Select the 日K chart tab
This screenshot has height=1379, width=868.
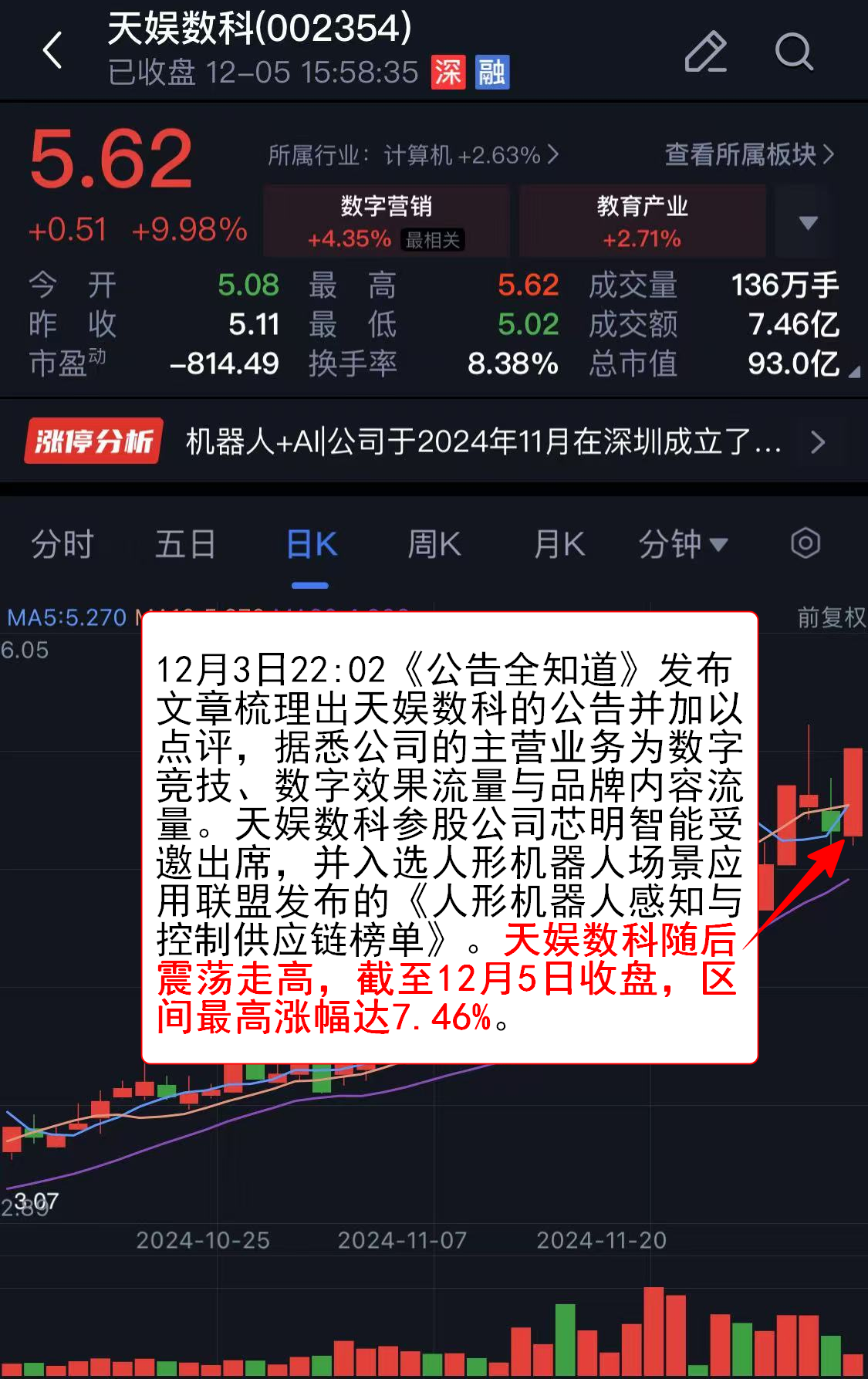[x=311, y=544]
